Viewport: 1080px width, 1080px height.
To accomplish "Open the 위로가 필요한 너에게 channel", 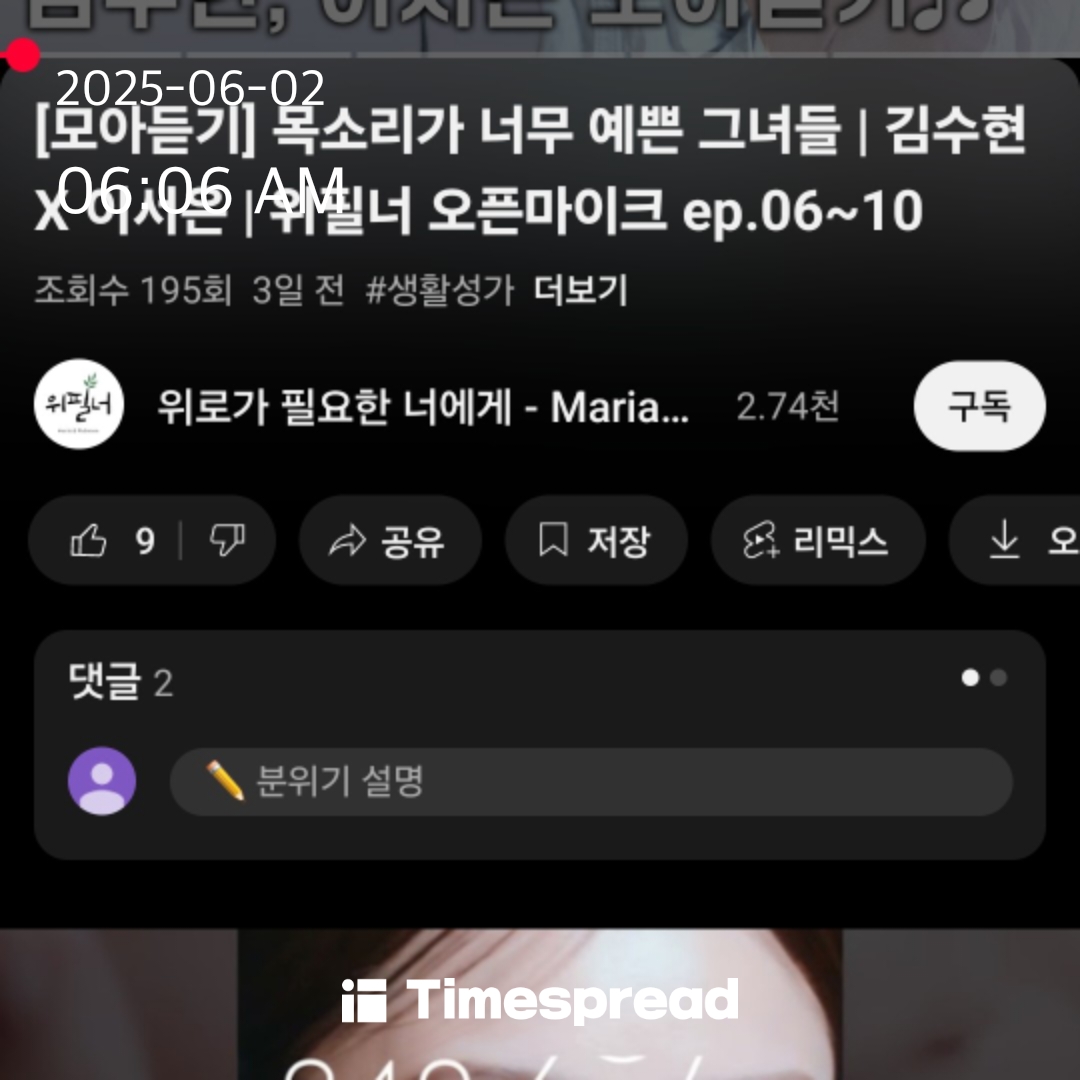I will coord(422,407).
